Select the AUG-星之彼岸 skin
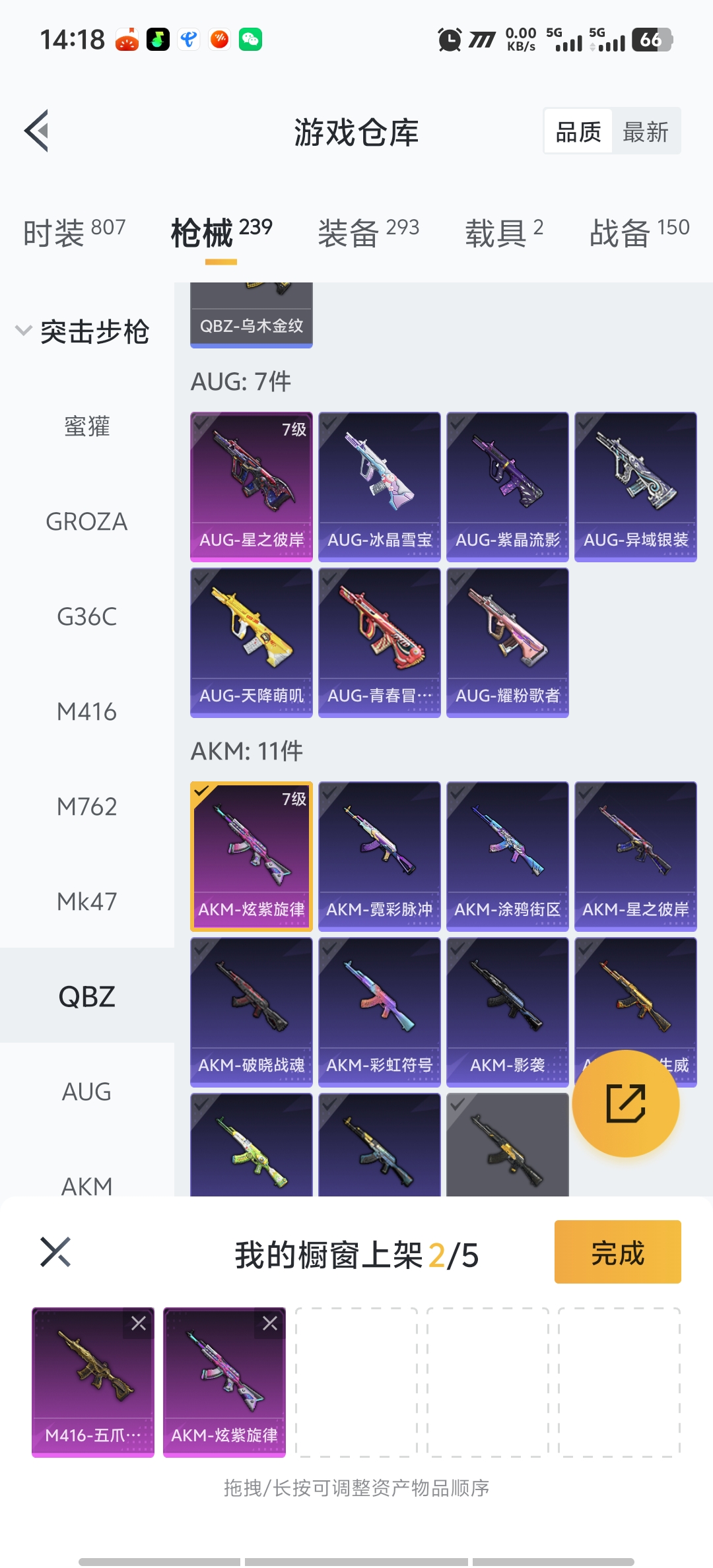This screenshot has height=1568, width=713. click(x=251, y=486)
